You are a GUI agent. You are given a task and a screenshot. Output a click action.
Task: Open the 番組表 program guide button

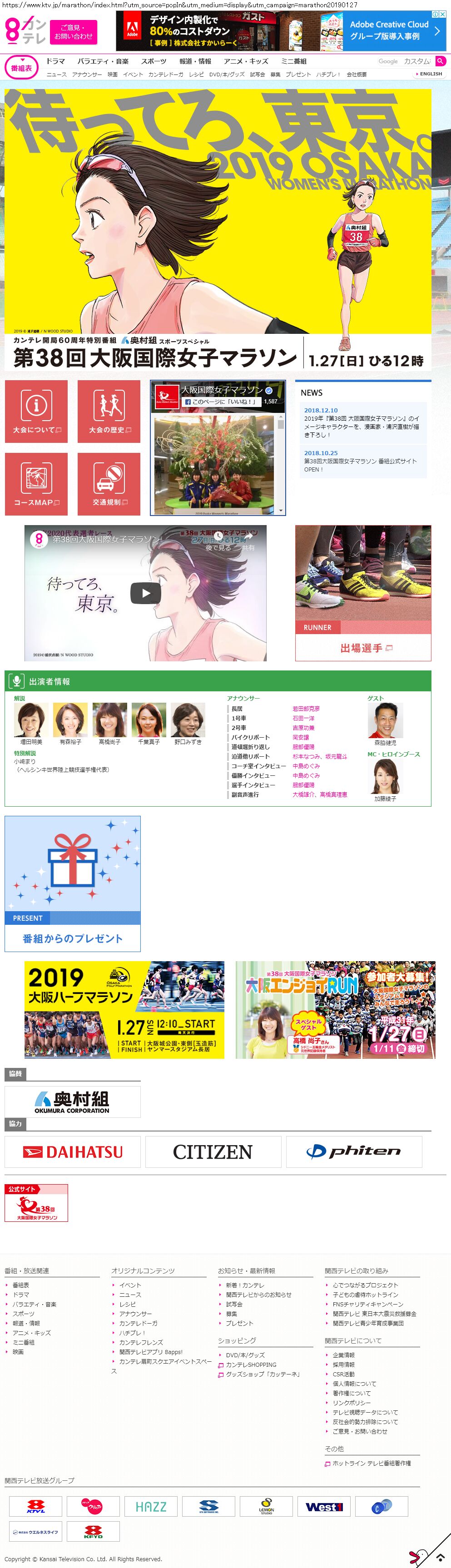(21, 68)
